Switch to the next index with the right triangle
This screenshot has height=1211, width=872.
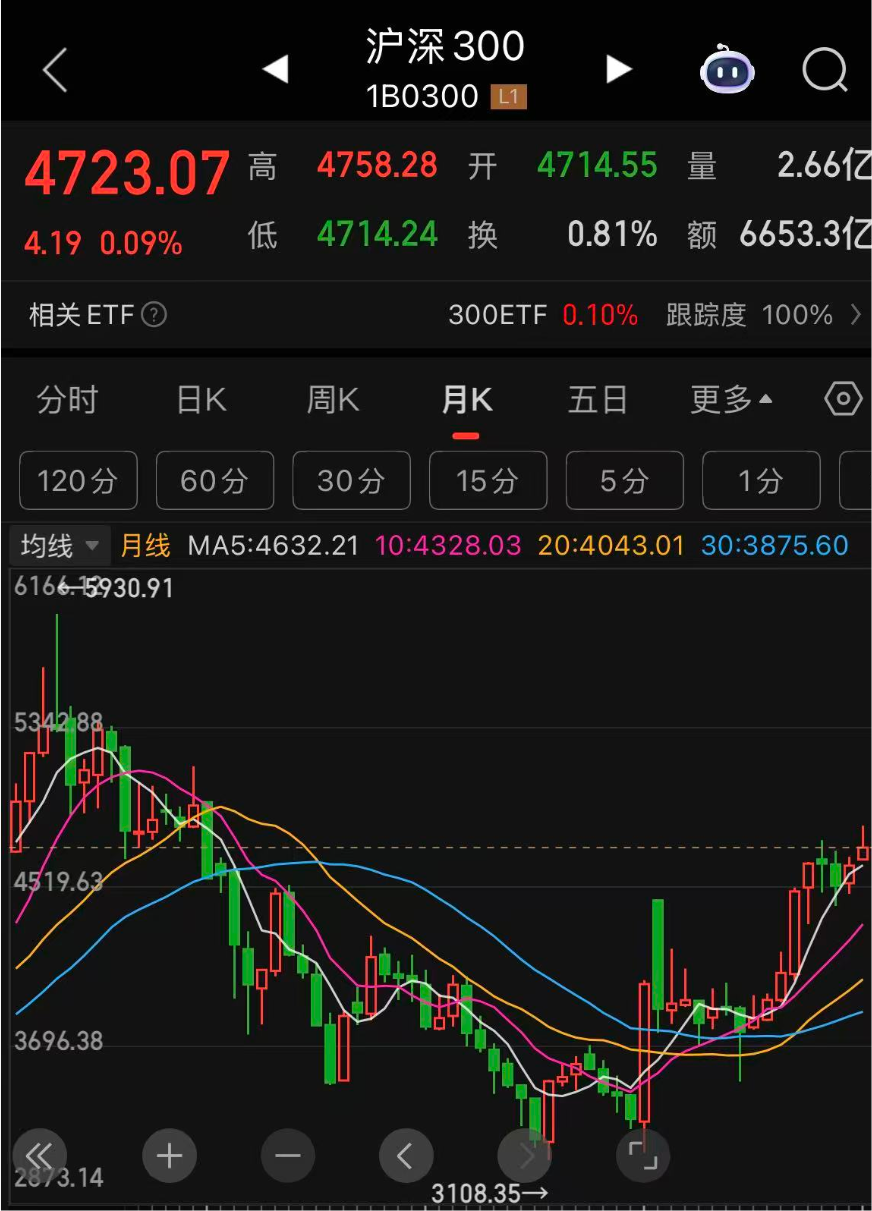pyautogui.click(x=619, y=69)
